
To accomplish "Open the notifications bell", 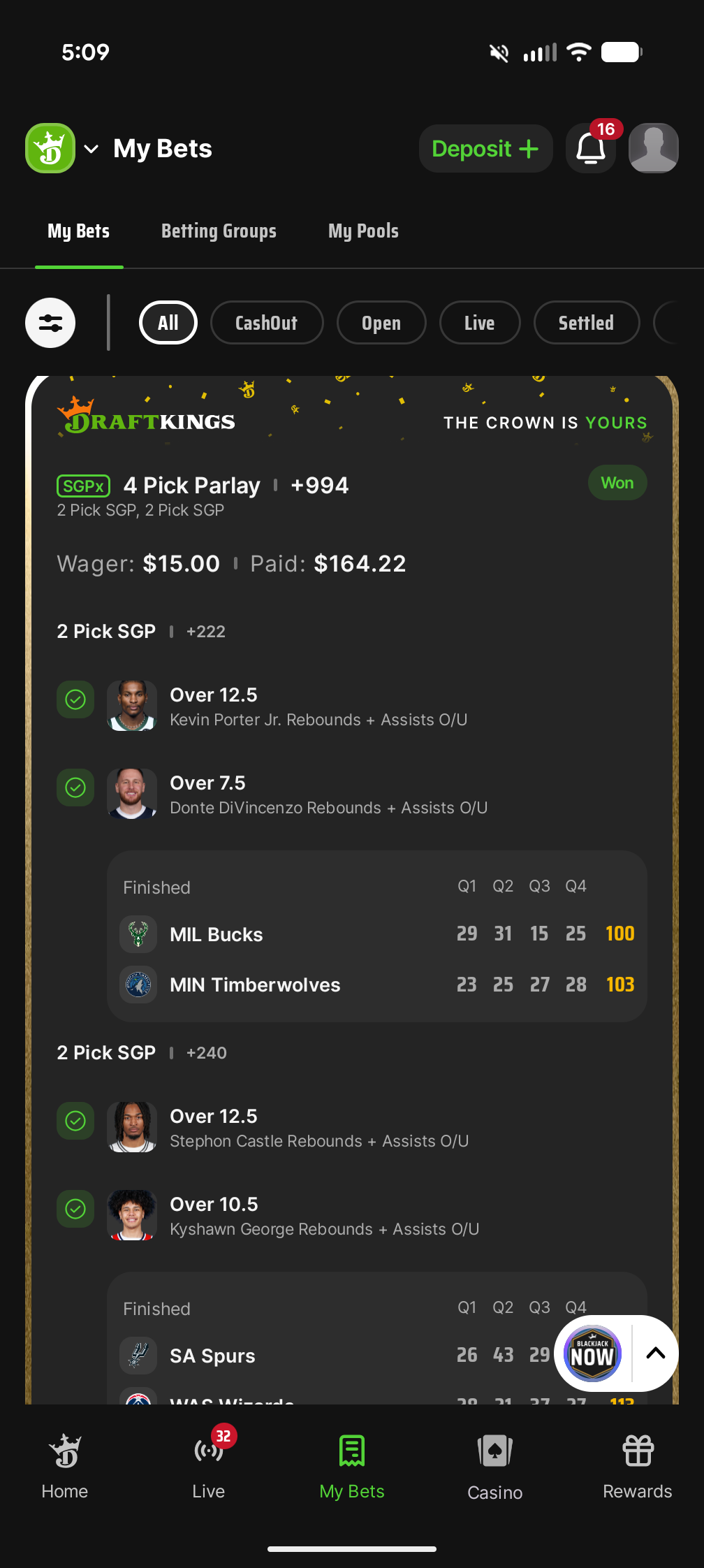I will (590, 148).
